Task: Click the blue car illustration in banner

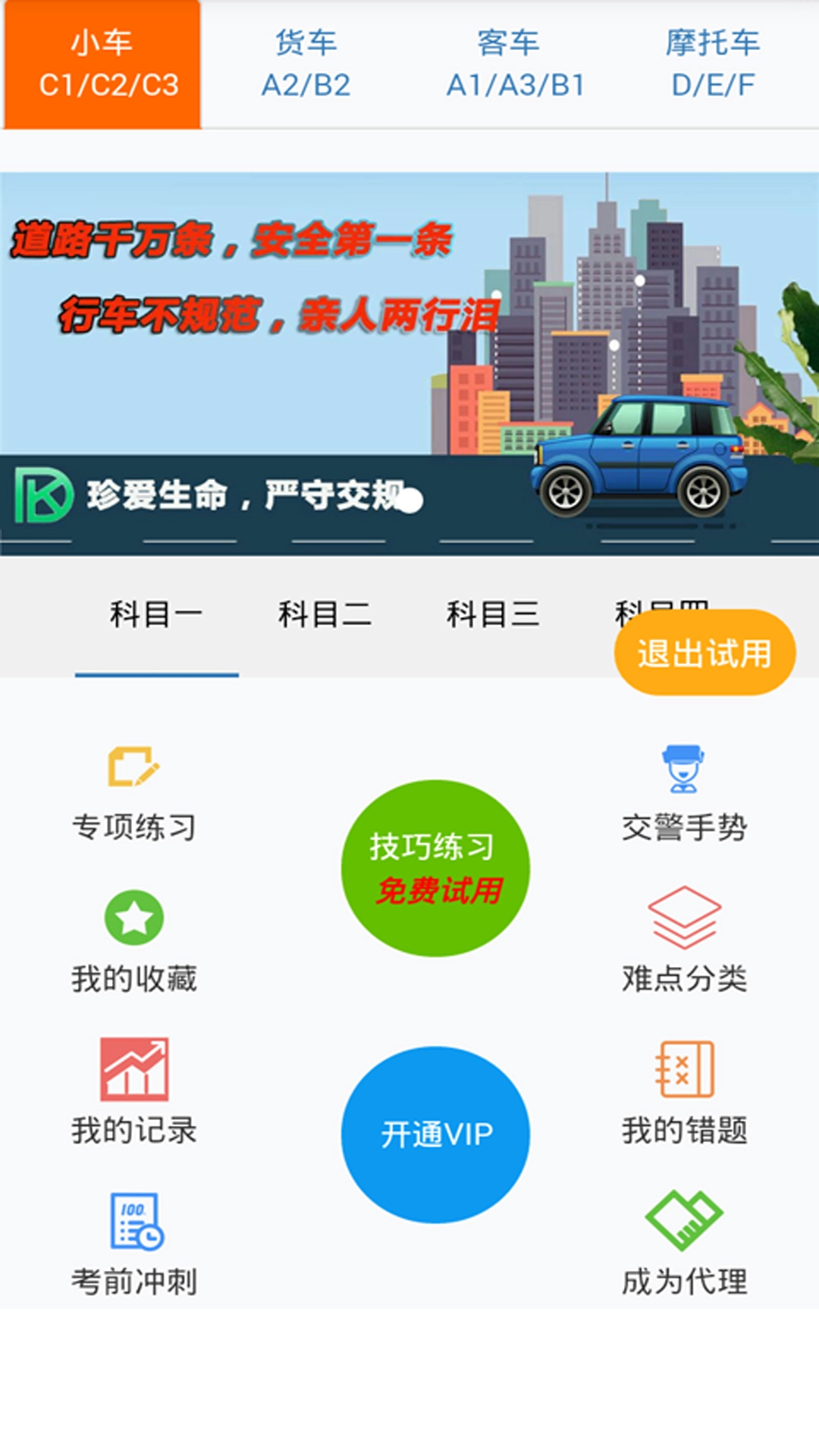Action: point(637,455)
